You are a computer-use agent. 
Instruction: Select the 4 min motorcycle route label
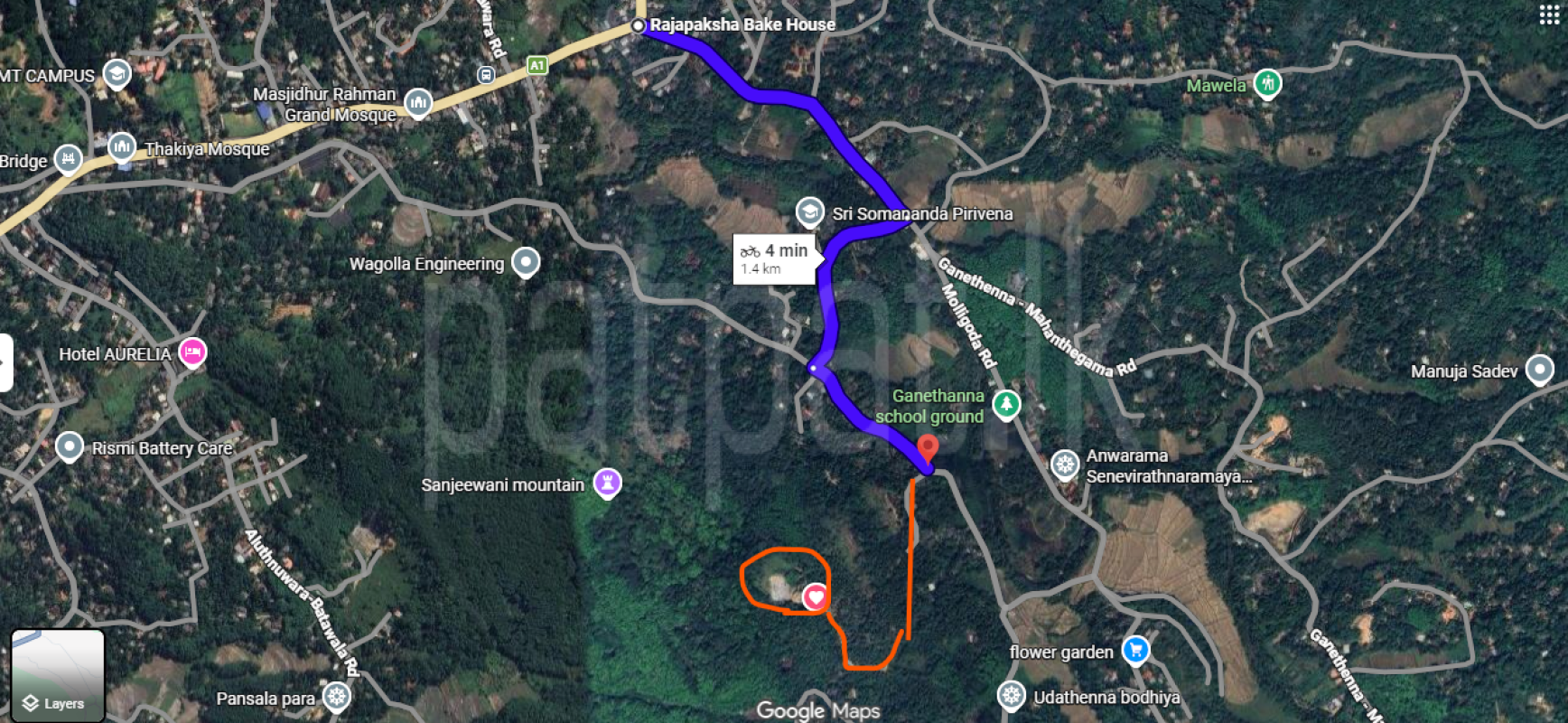click(x=775, y=258)
